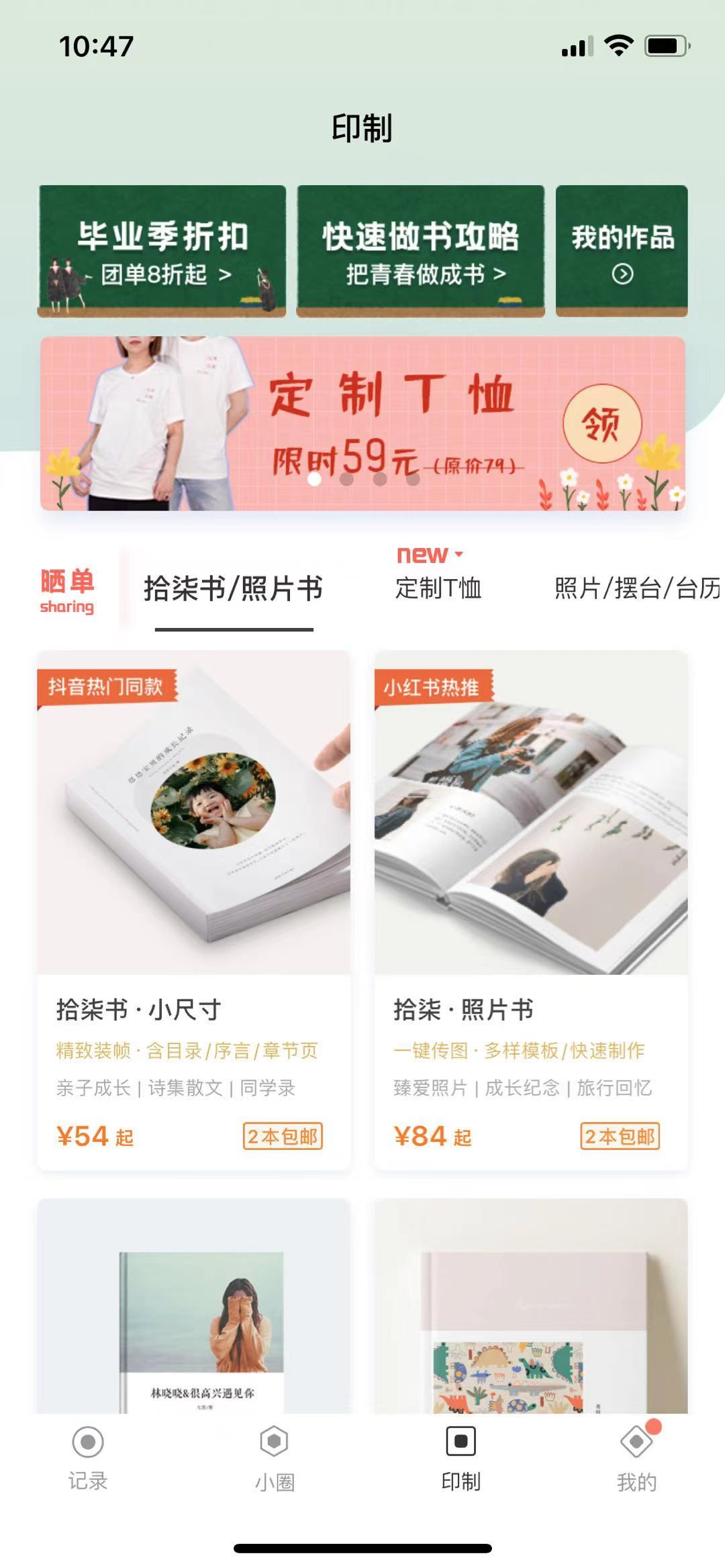Open the 拾柒书·小尺寸 product card
725x1568 pixels.
193,909
